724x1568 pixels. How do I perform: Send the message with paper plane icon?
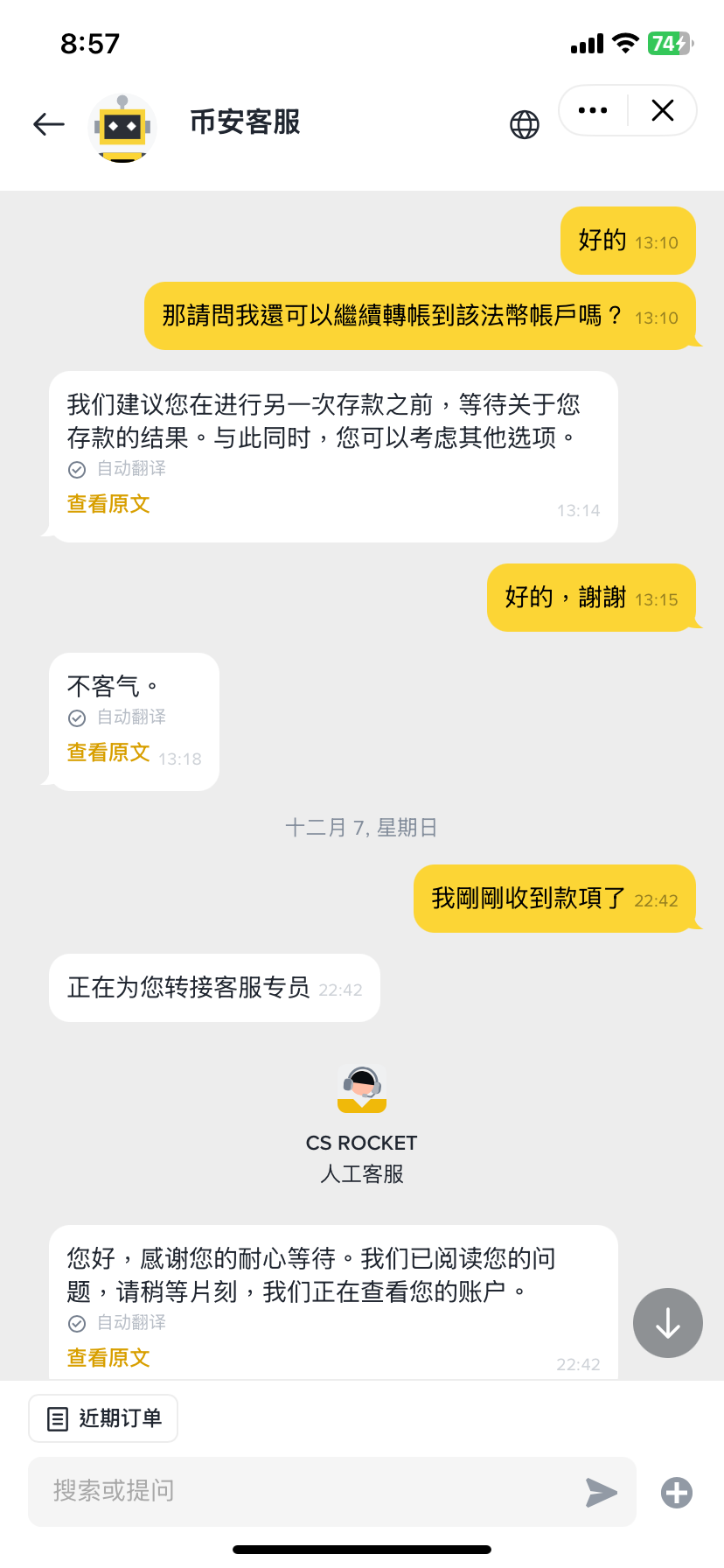tap(602, 1492)
